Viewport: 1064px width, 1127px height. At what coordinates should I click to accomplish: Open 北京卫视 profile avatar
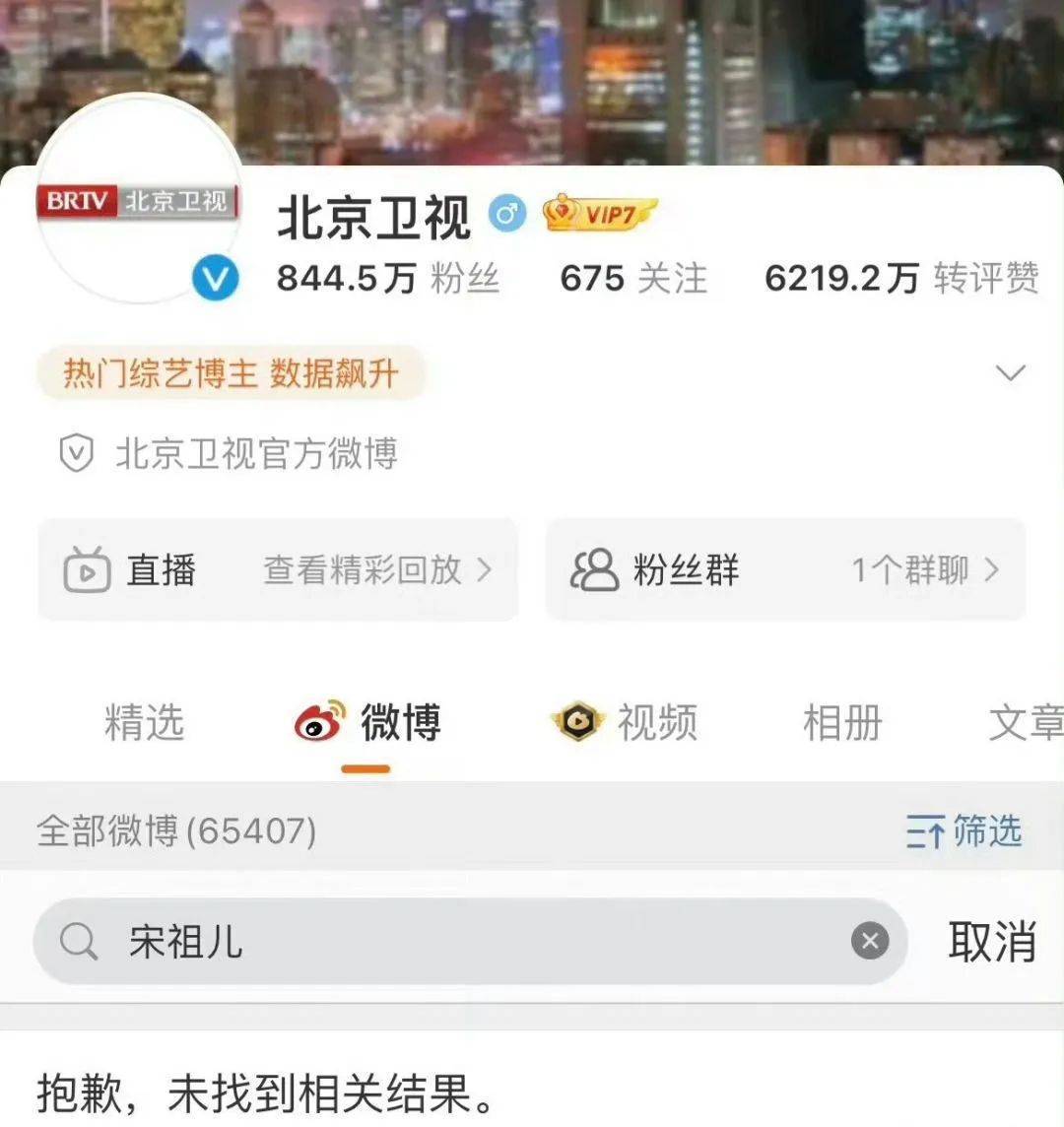(138, 202)
